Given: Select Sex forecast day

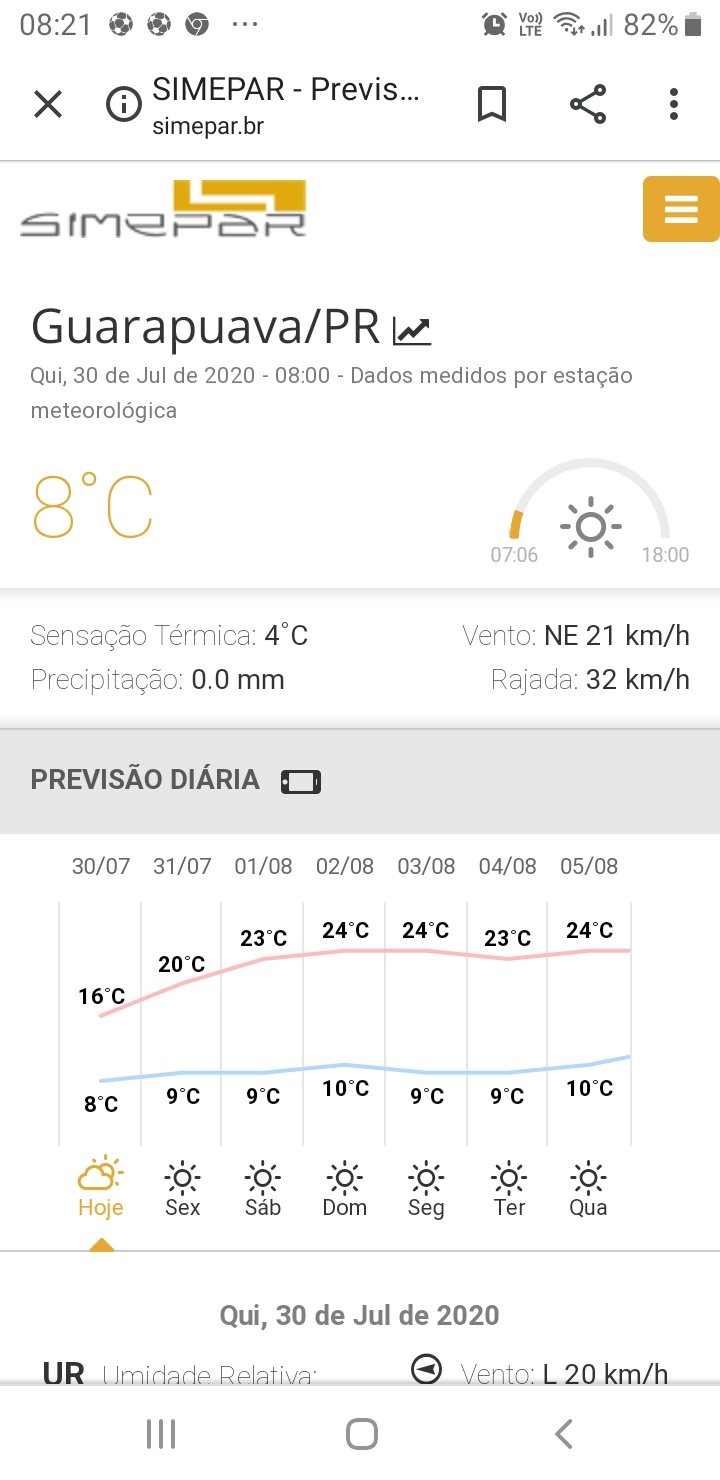Looking at the screenshot, I should pyautogui.click(x=183, y=1187).
